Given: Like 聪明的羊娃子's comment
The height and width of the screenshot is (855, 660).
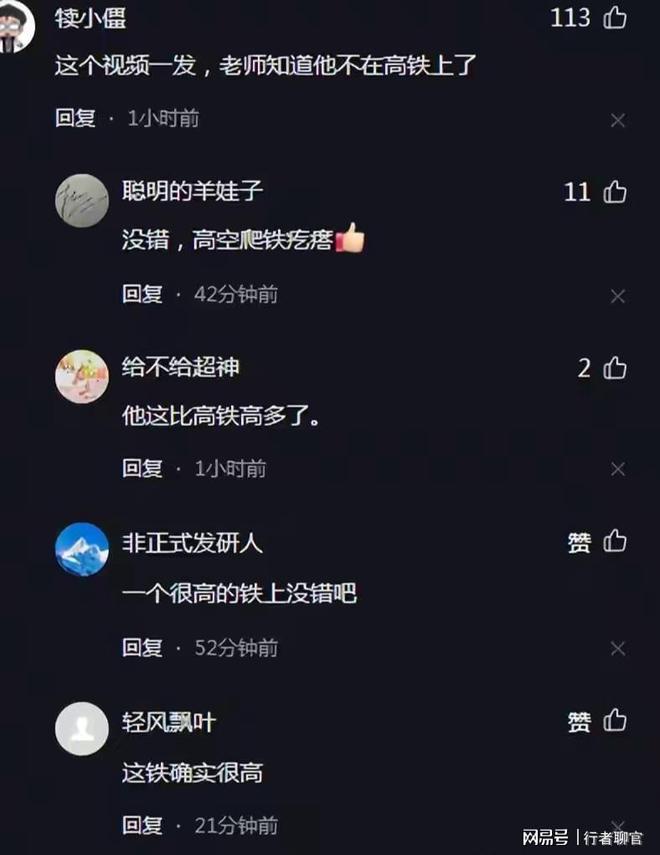Looking at the screenshot, I should tap(615, 192).
